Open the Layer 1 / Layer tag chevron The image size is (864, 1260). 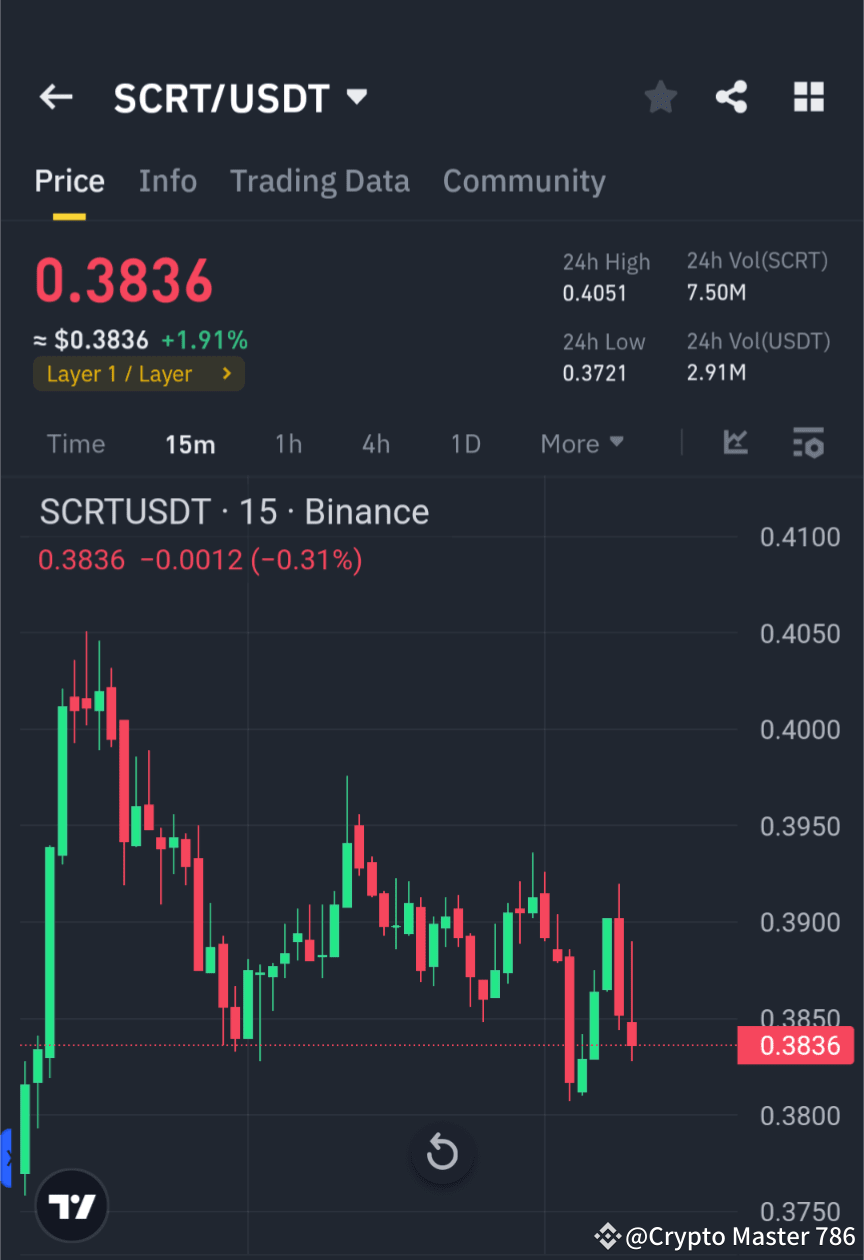225,373
